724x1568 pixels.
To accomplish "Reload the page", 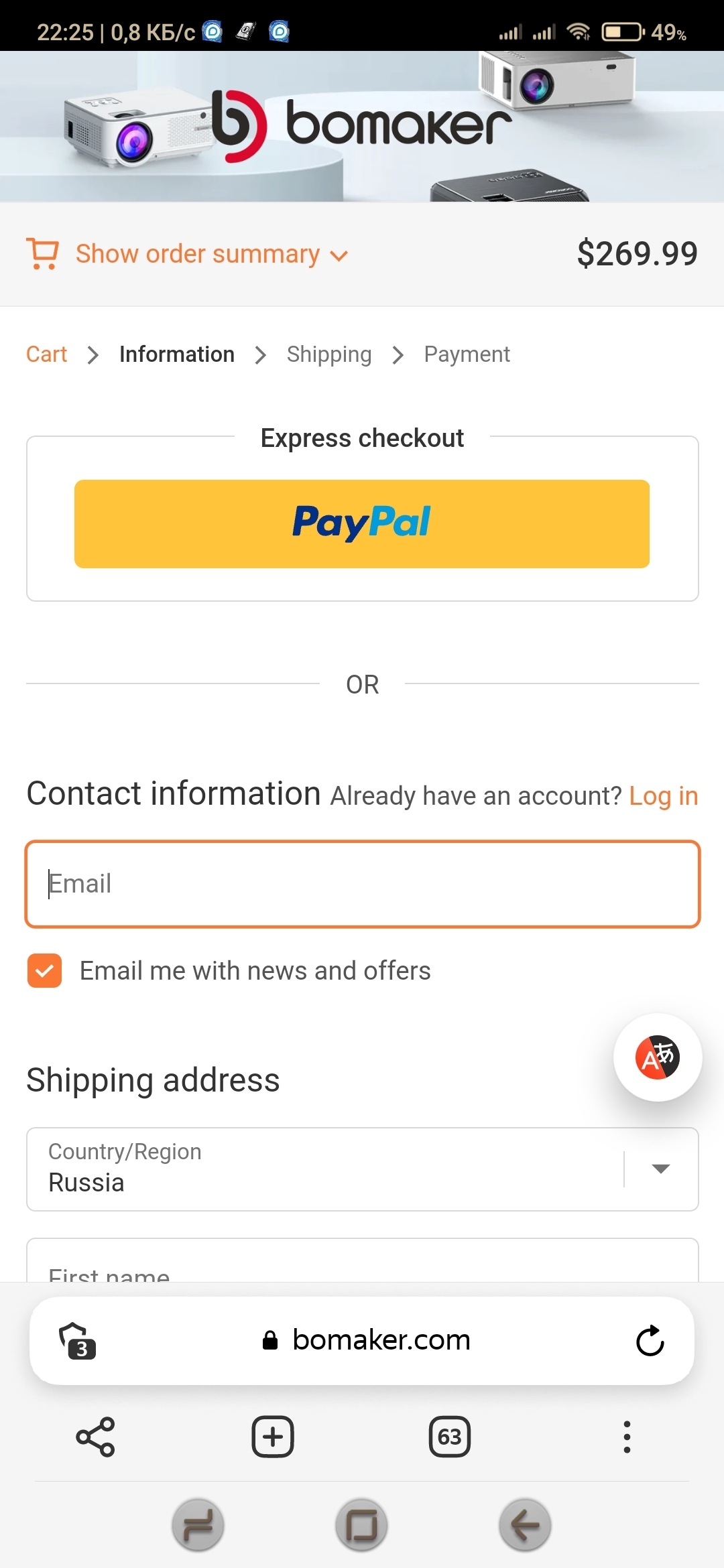I will coord(650,1341).
